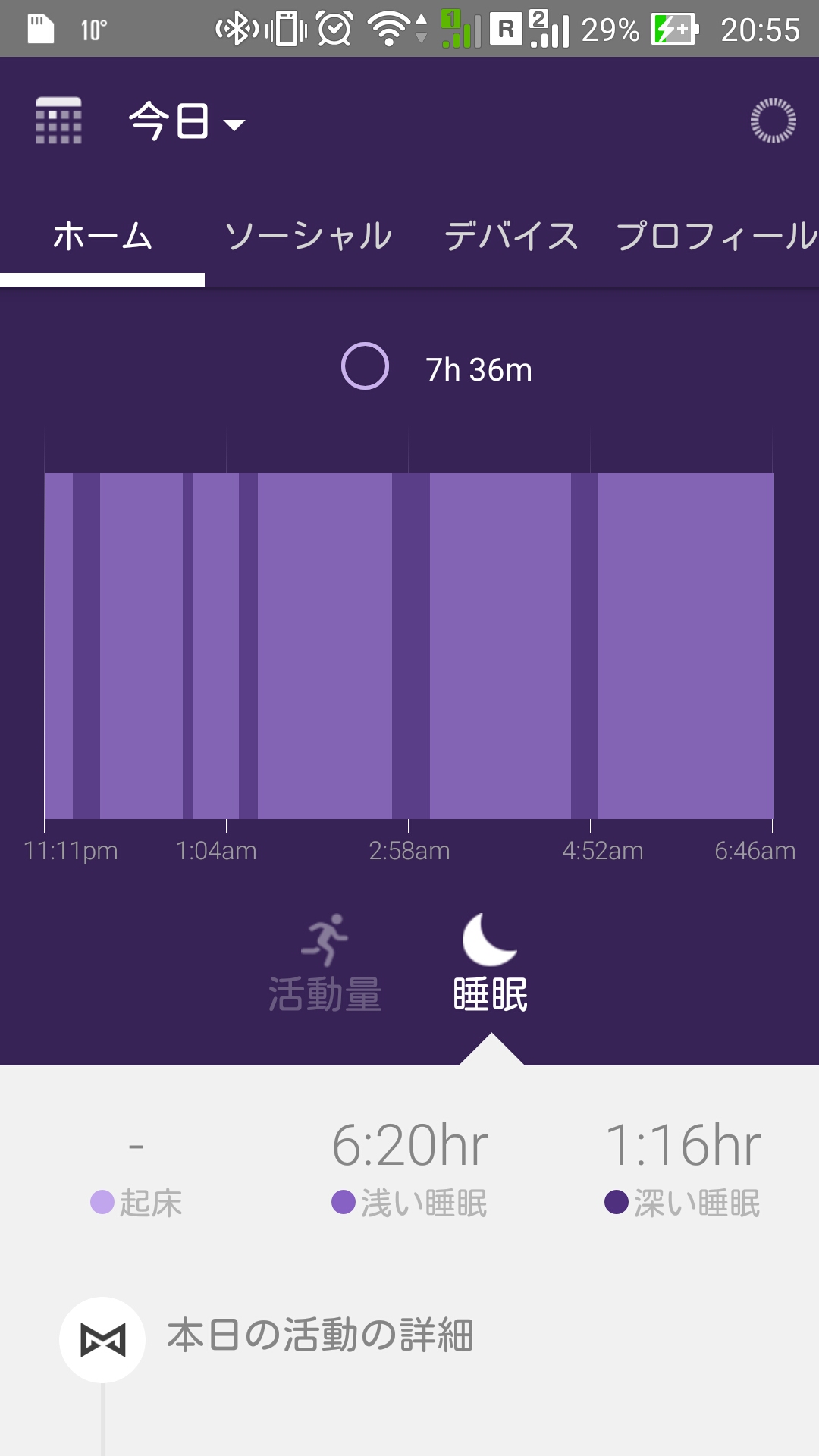Screen dimensions: 819x1456
Task: Open 本日の活動の詳細
Action: 321,1335
